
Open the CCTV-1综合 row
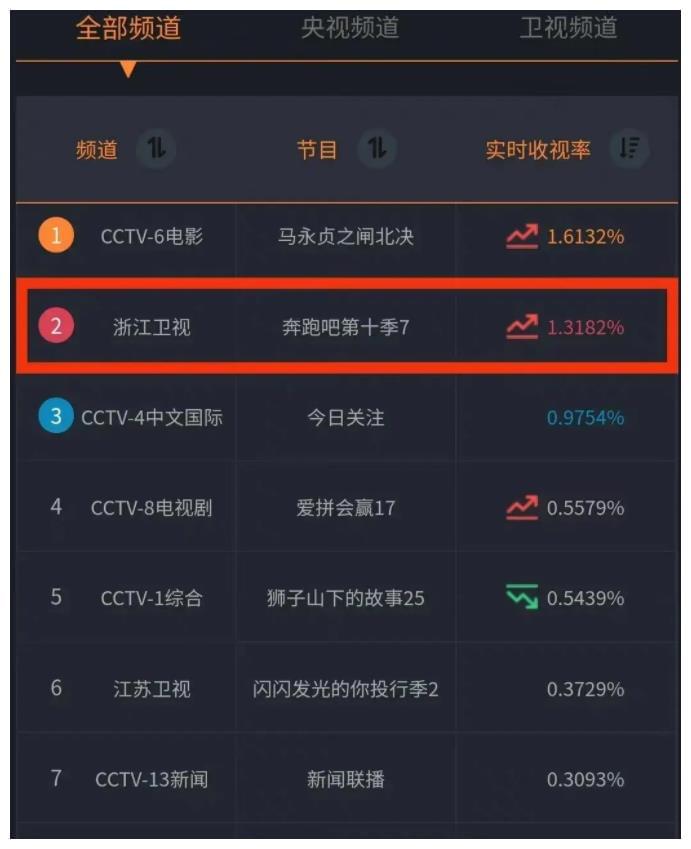346,598
